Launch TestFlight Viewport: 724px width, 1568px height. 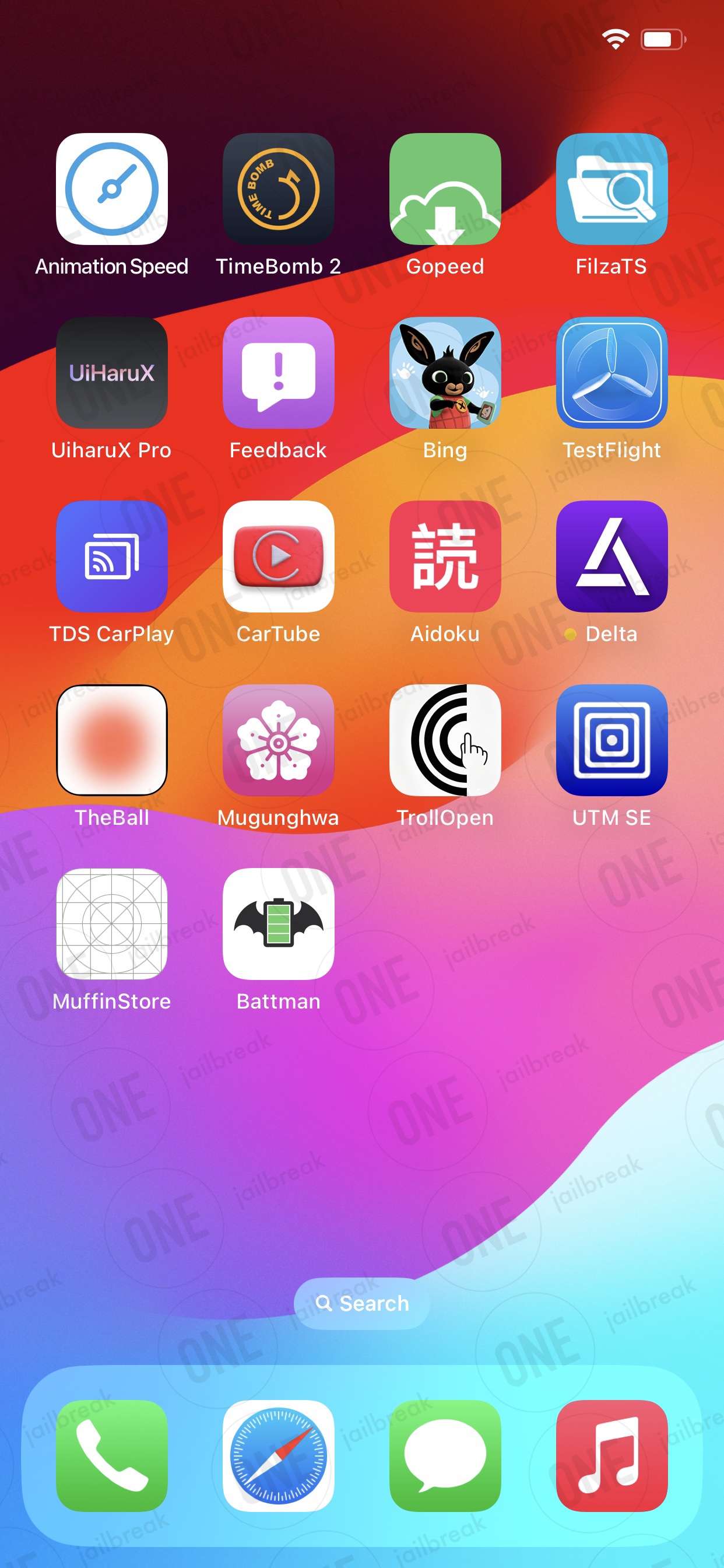611,373
